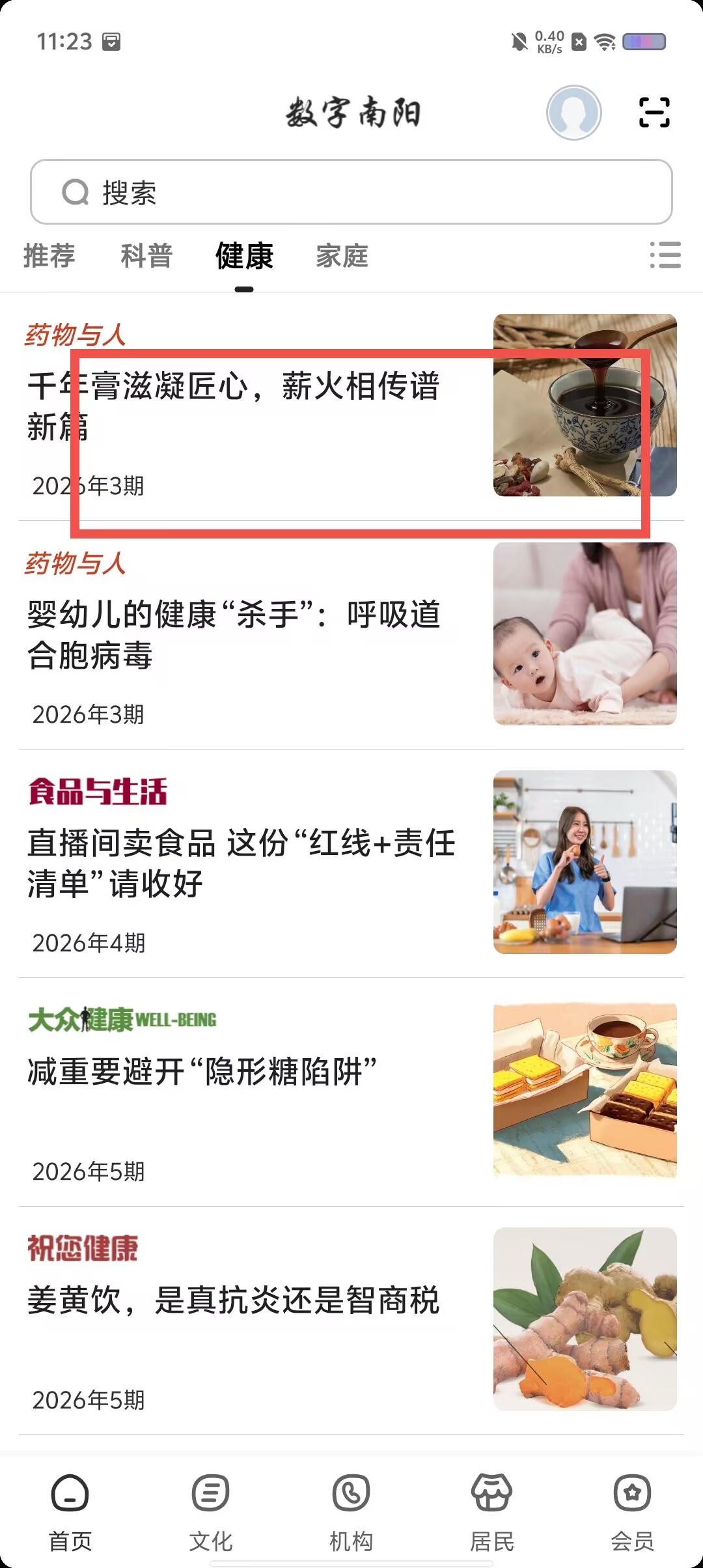Open article 千年膏滋凝匠心，薪火相传谱新篇
The image size is (703, 1568).
[351, 406]
